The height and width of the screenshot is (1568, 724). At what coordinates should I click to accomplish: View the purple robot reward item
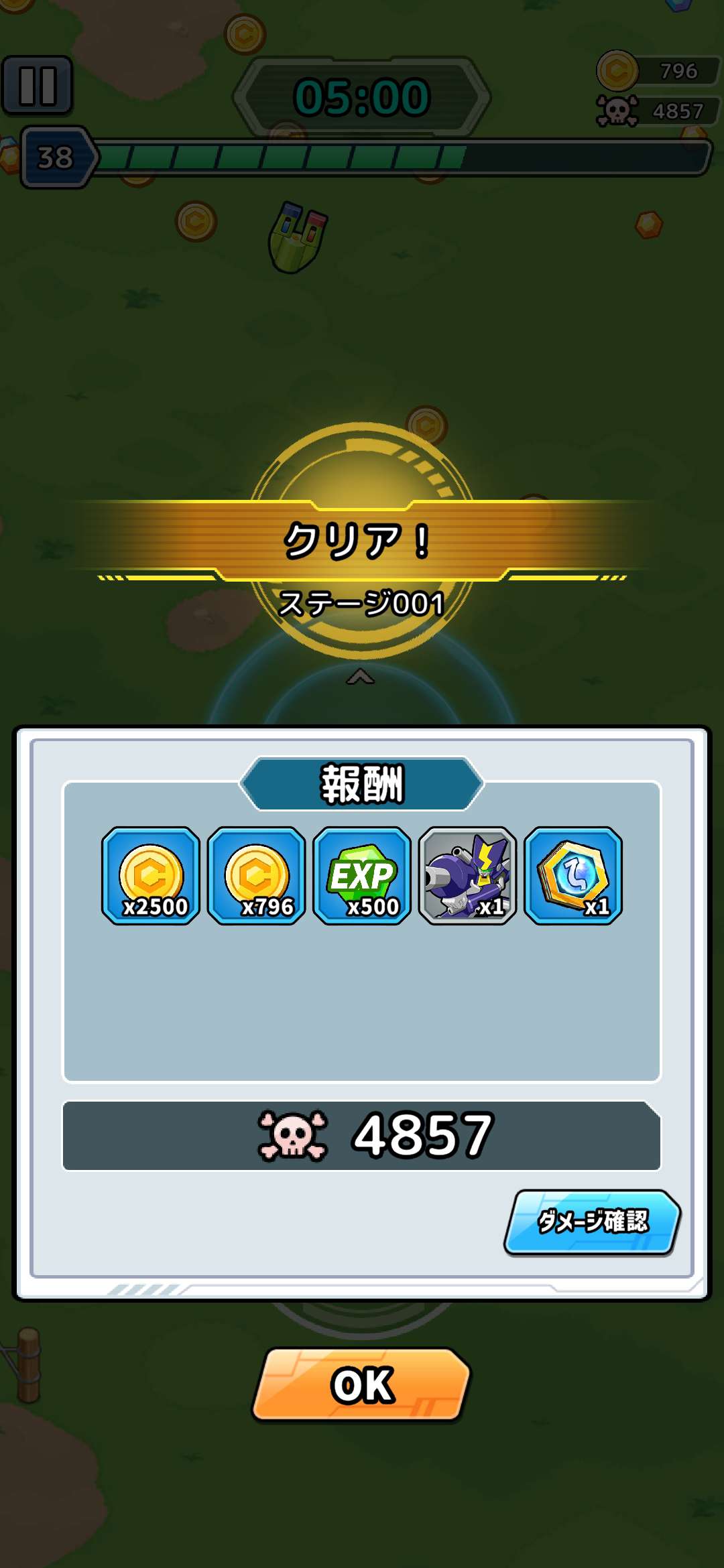click(467, 876)
